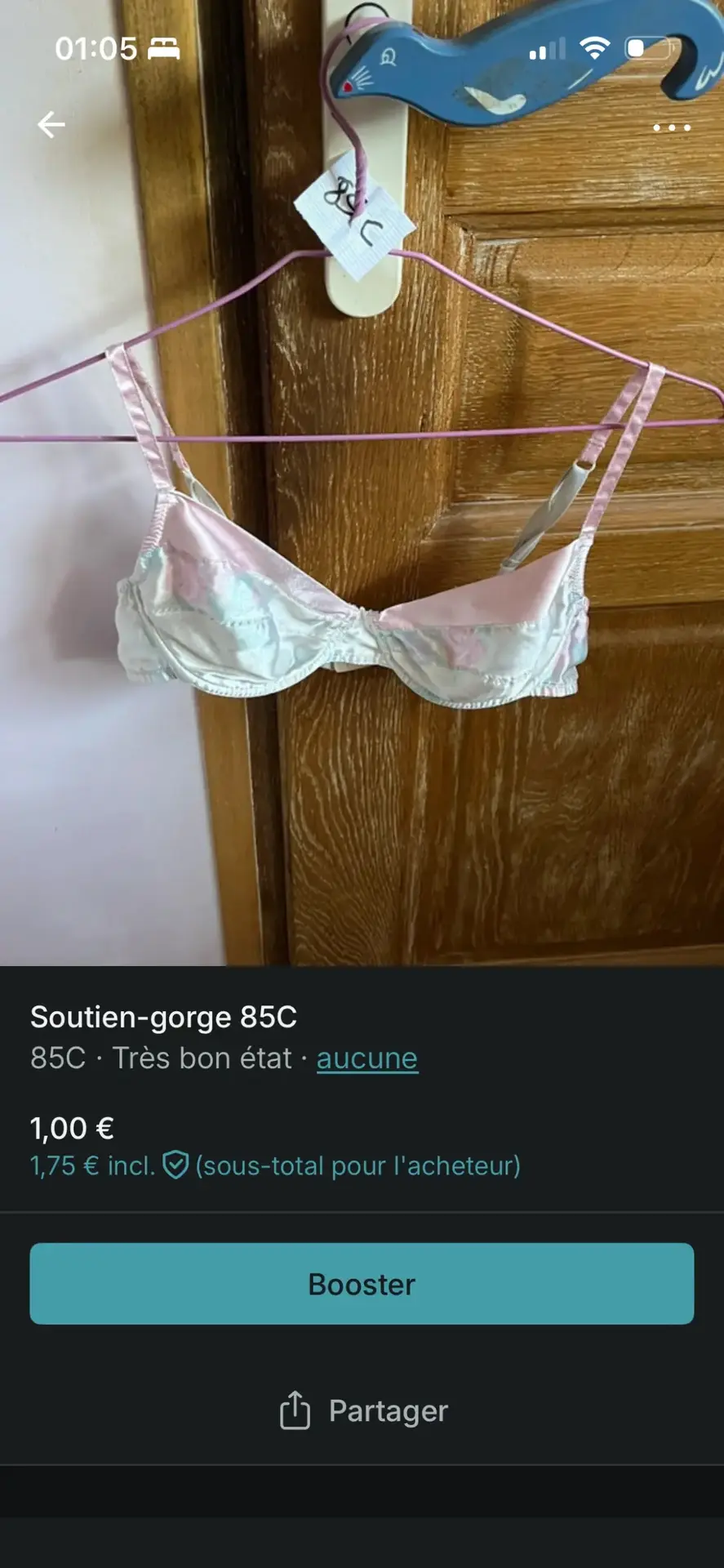Go back using the arrow
Image resolution: width=724 pixels, height=1568 pixels.
pos(51,125)
